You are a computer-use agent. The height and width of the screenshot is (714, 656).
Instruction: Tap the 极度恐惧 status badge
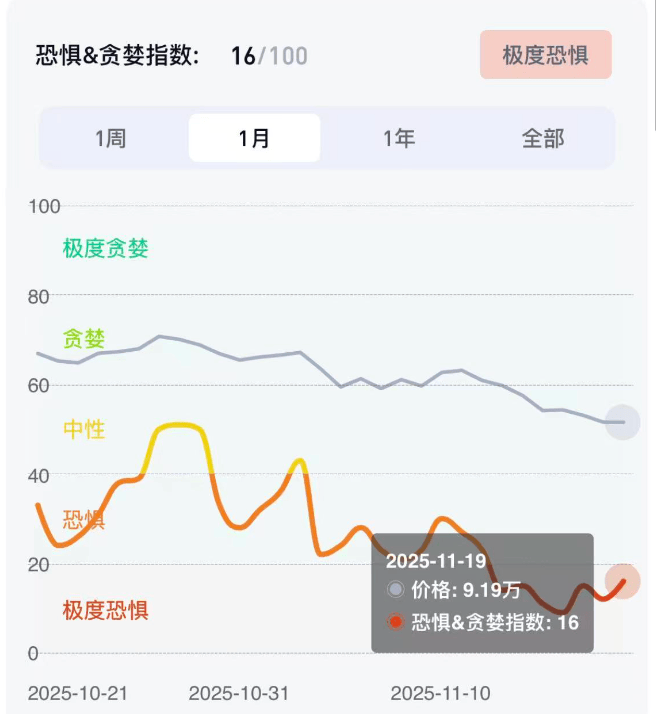545,55
